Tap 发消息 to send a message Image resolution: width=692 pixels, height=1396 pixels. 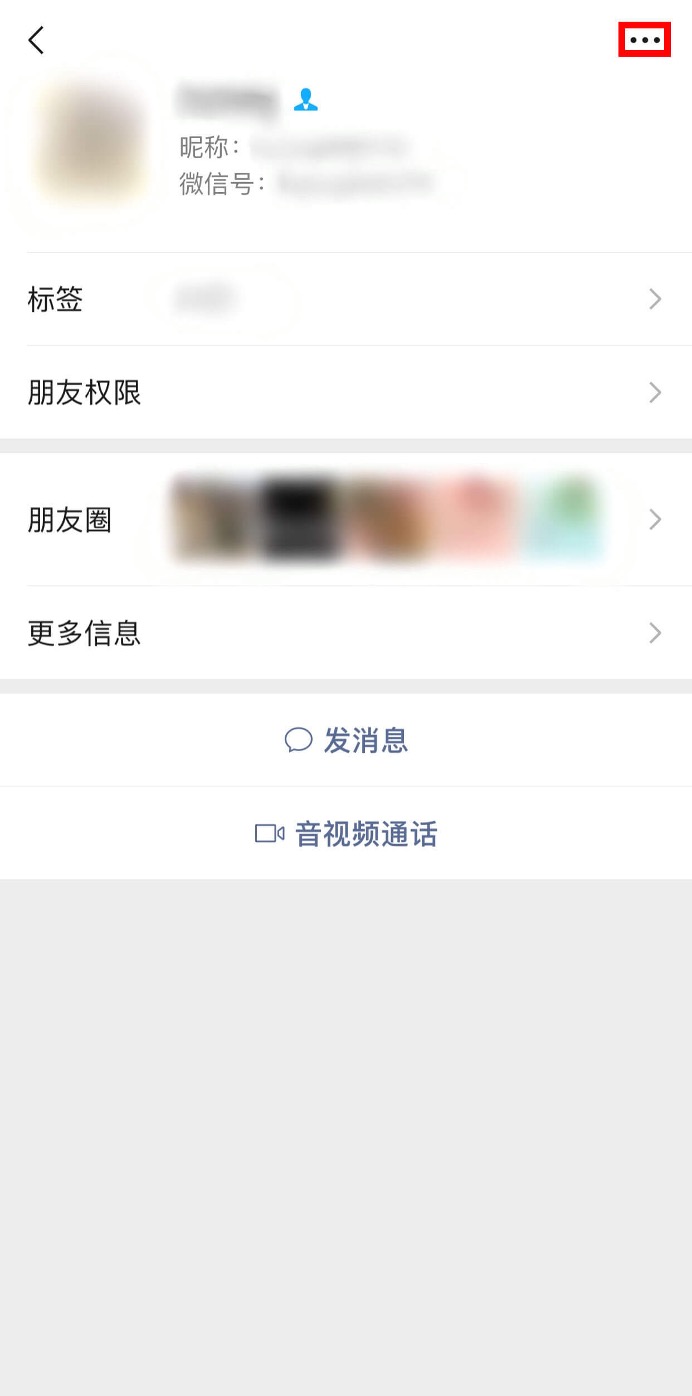[346, 740]
